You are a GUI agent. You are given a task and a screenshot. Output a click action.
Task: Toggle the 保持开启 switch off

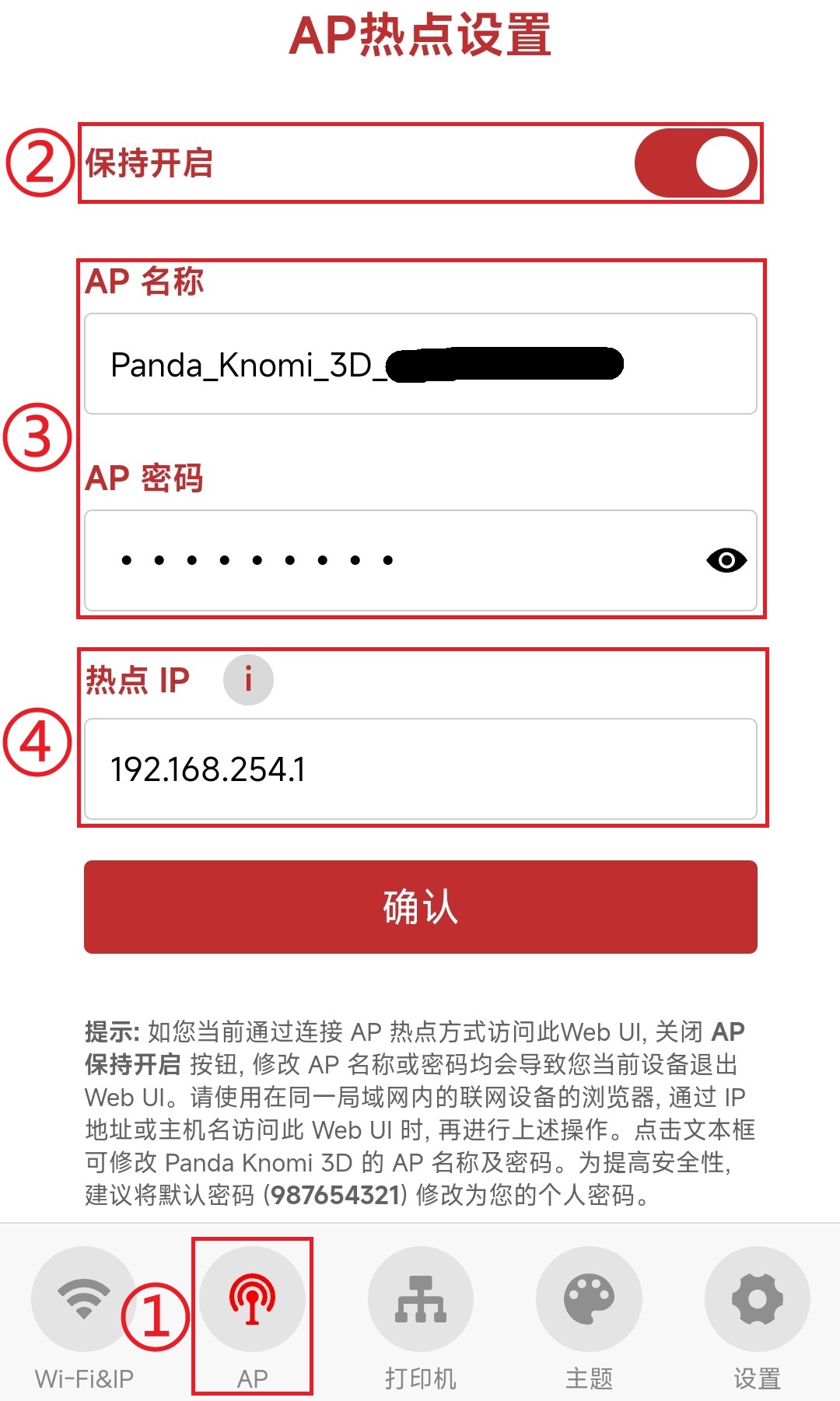tap(695, 163)
